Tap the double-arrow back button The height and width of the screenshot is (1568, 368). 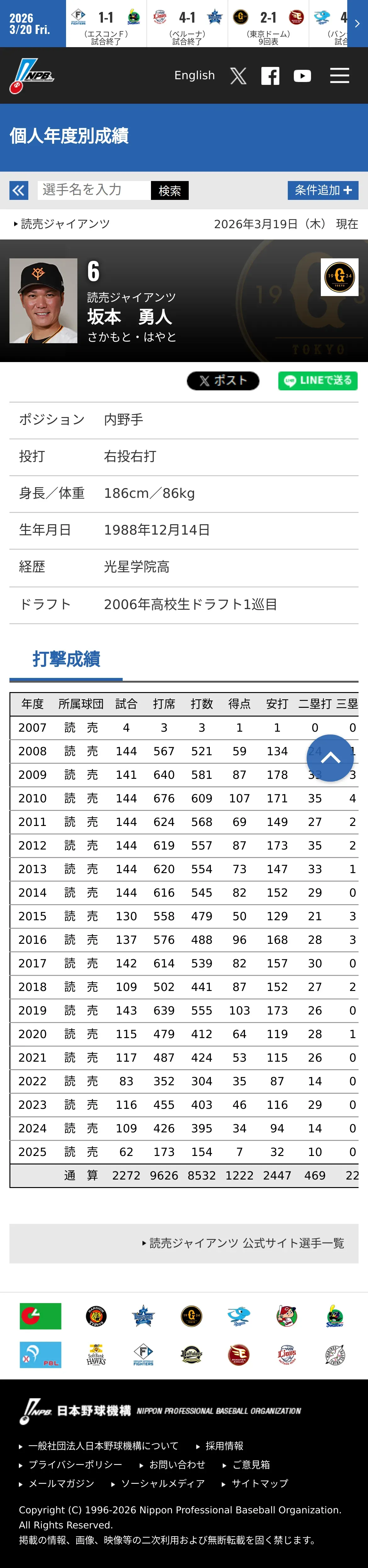pyautogui.click(x=19, y=190)
